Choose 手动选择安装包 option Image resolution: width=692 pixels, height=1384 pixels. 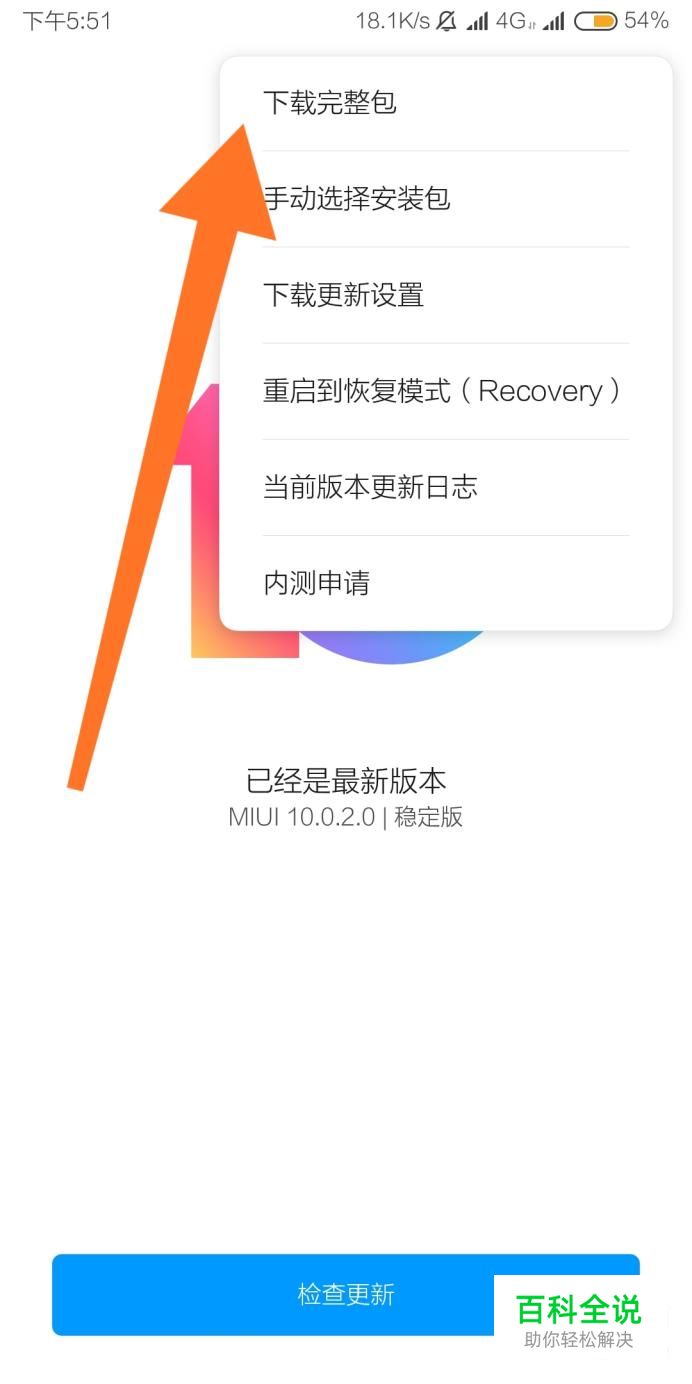pos(446,199)
